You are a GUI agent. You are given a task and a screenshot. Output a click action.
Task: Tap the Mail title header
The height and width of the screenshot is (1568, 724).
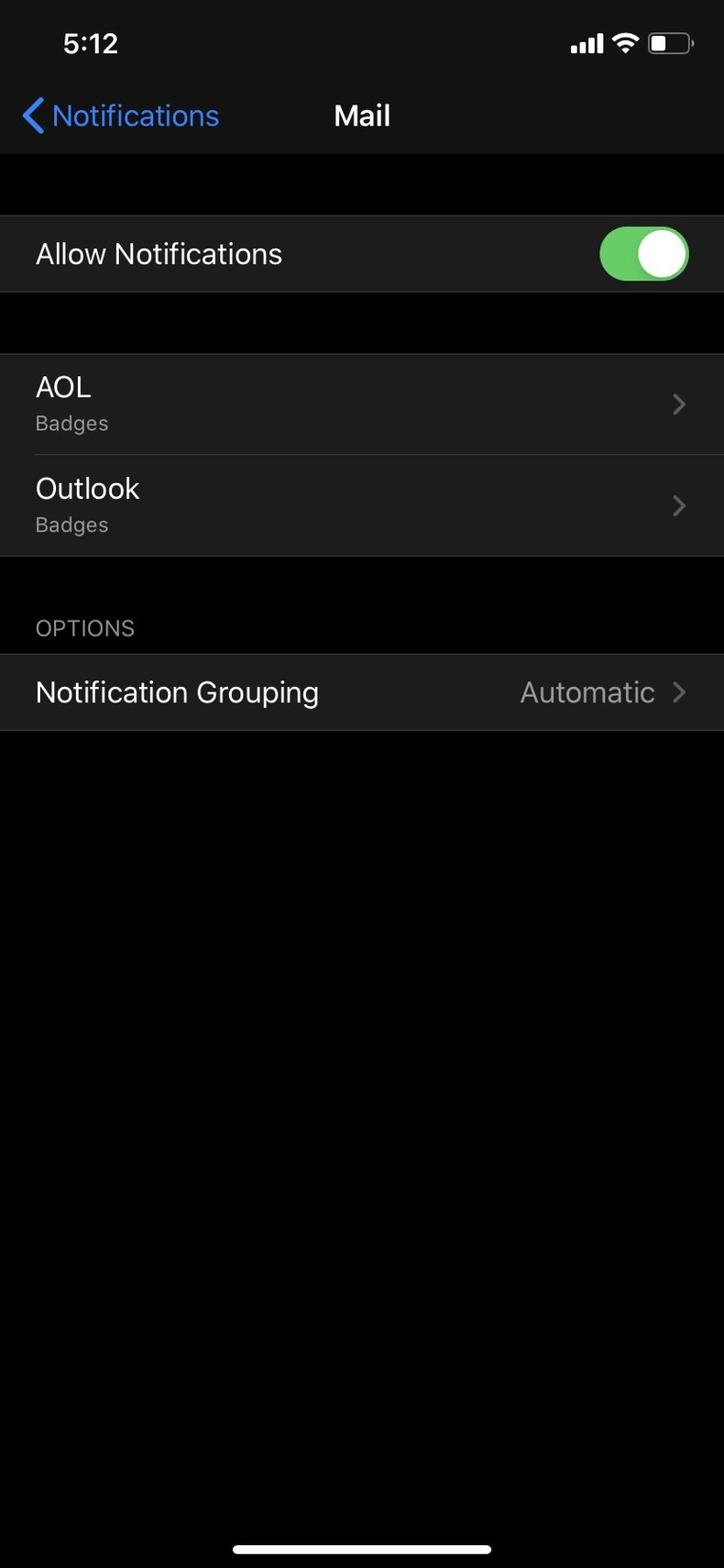tap(362, 116)
